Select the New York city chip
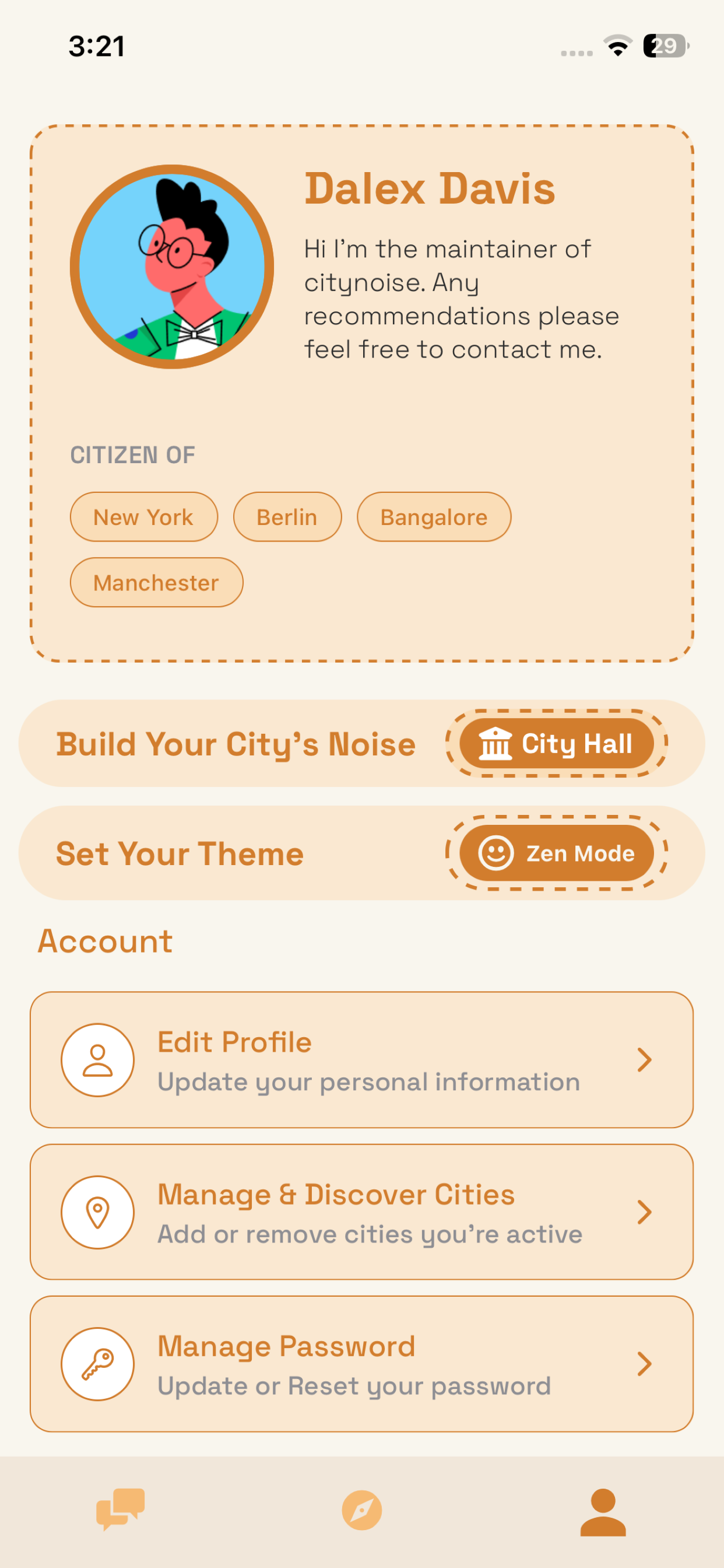Viewport: 724px width, 1568px height. [x=143, y=517]
